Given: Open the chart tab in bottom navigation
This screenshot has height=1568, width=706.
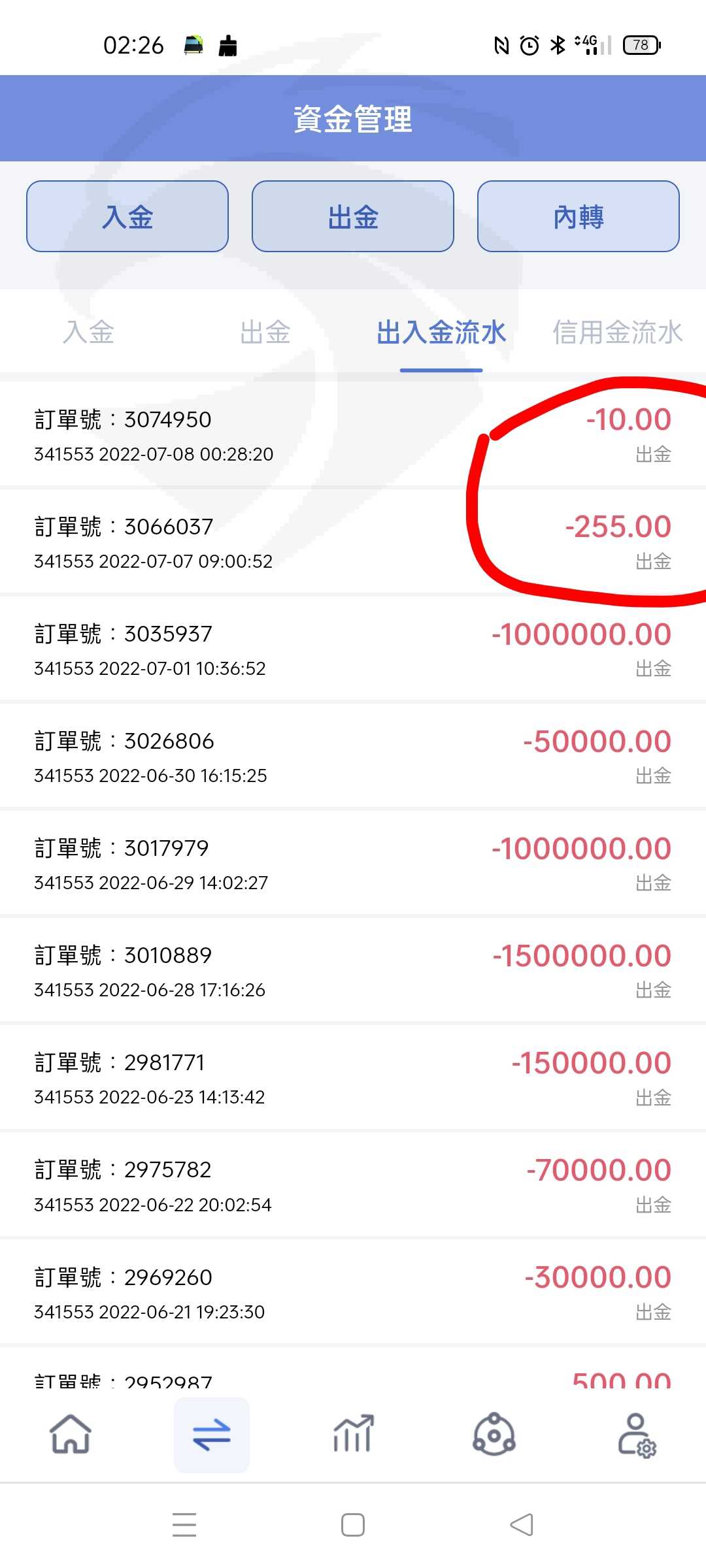Looking at the screenshot, I should (x=353, y=1434).
